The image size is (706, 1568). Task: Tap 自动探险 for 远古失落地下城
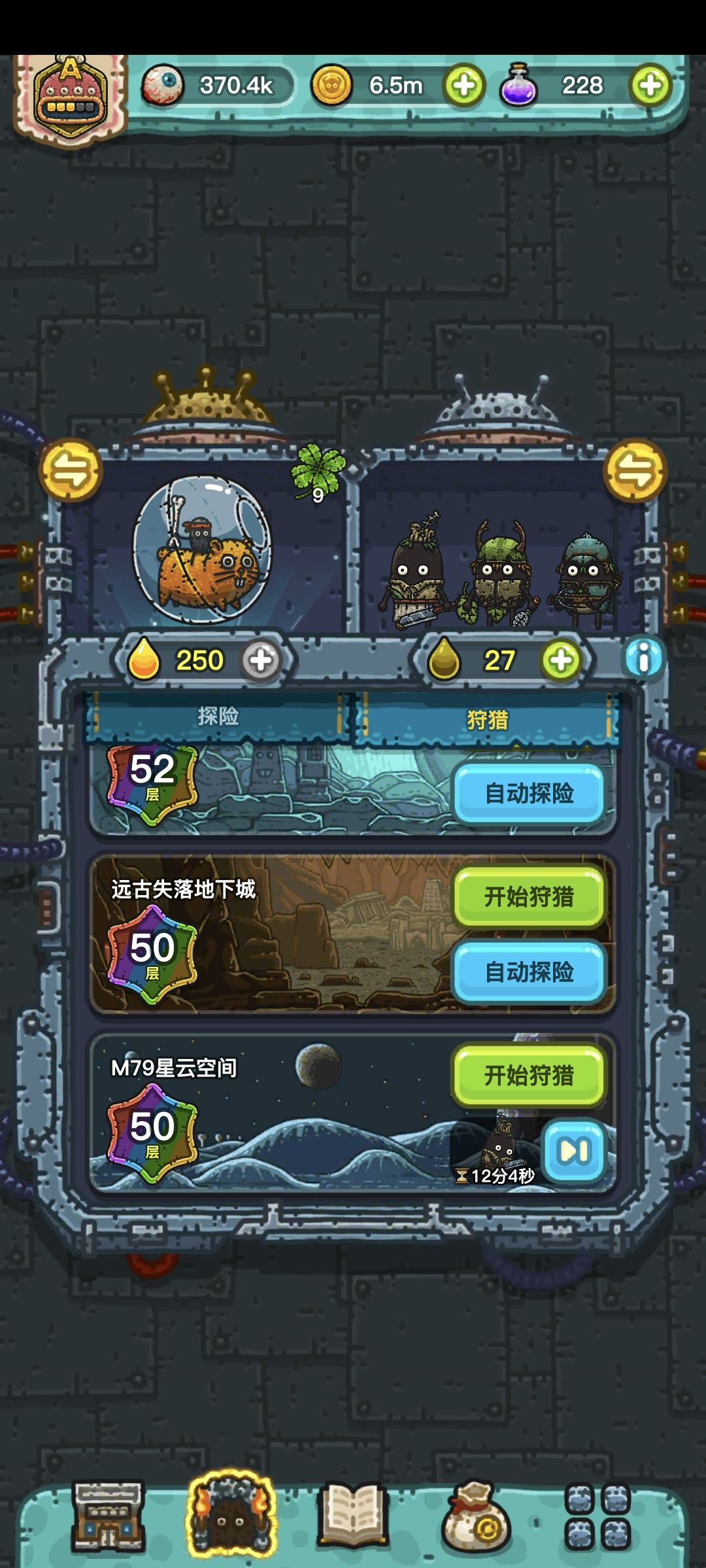coord(529,972)
